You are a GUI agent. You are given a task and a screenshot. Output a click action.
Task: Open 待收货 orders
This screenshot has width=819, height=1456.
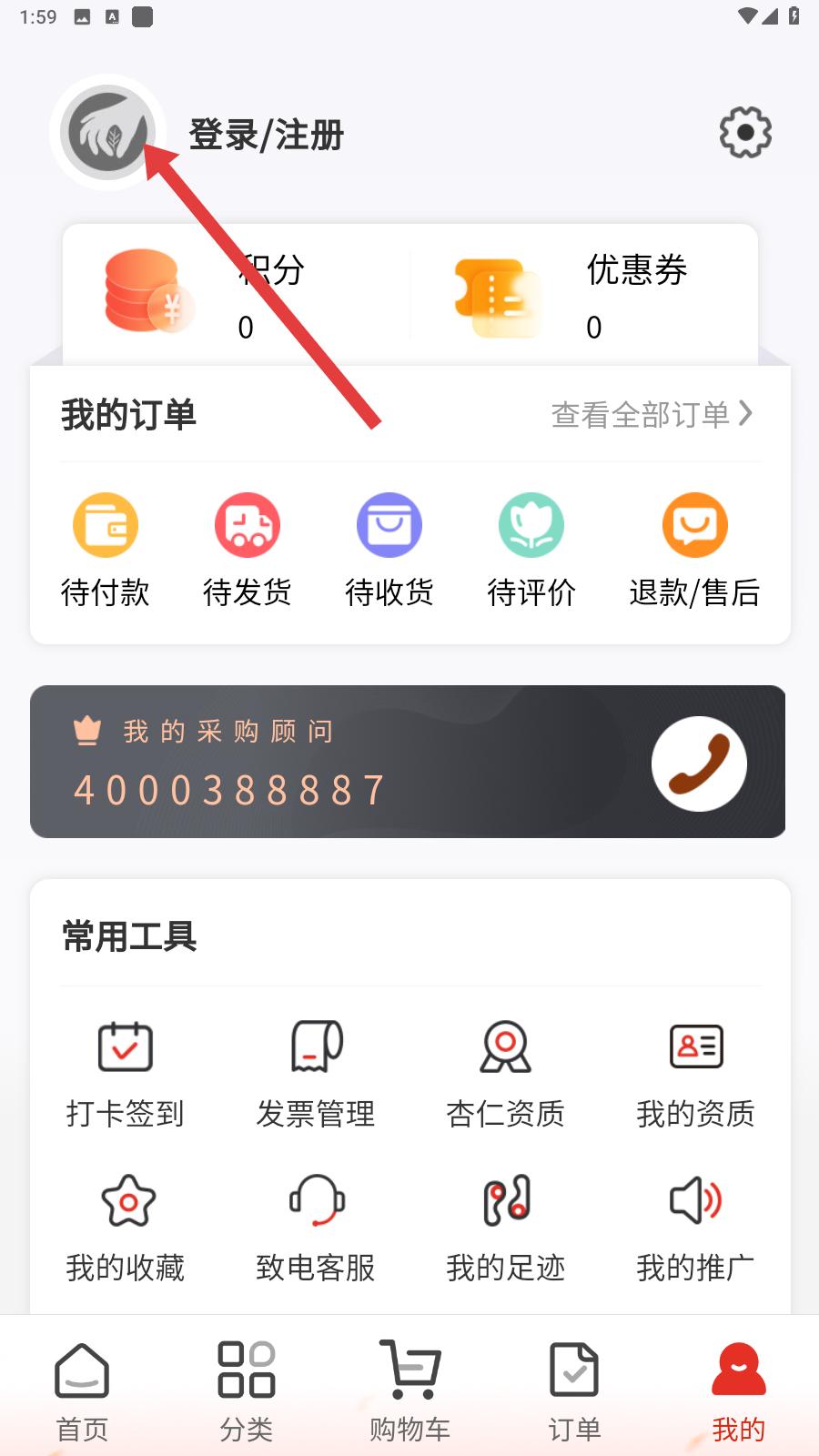[389, 551]
